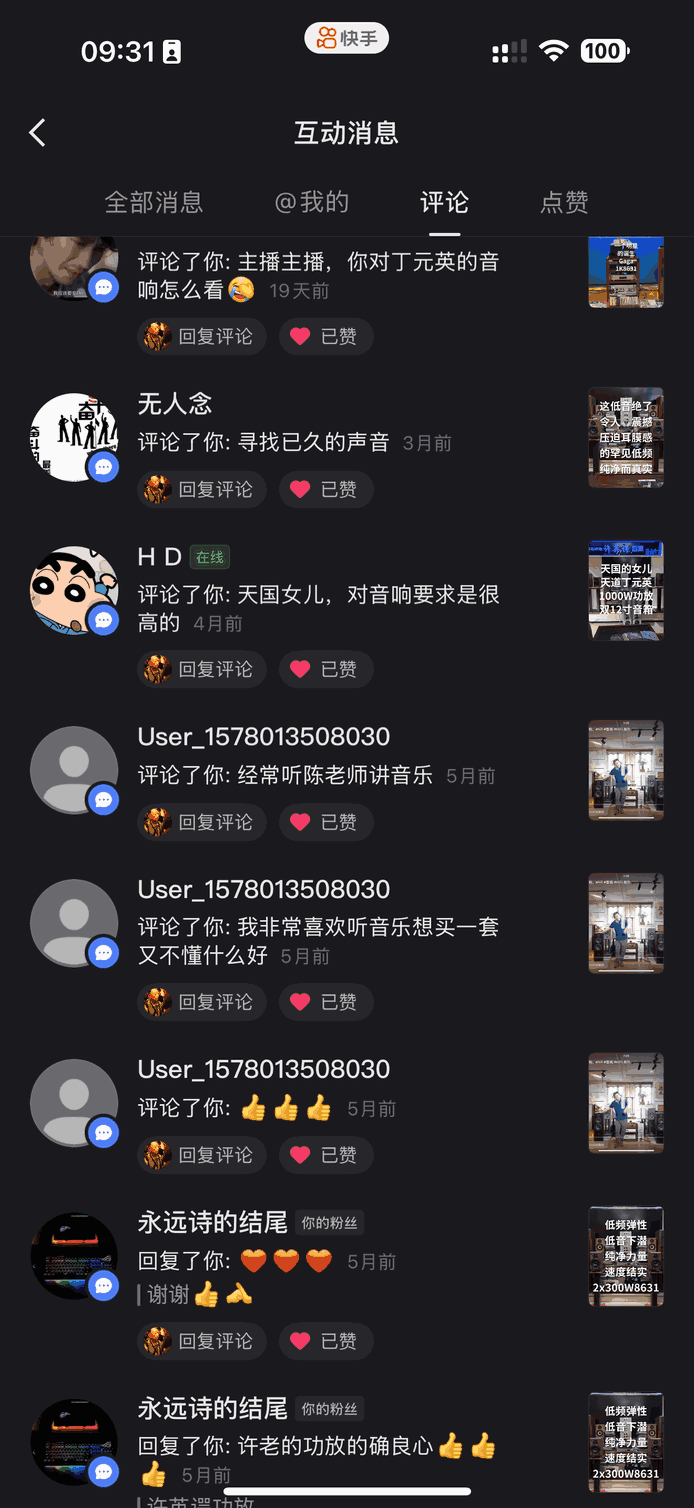This screenshot has height=1508, width=694.
Task: Open 无人念's profile avatar
Action: tap(74, 437)
